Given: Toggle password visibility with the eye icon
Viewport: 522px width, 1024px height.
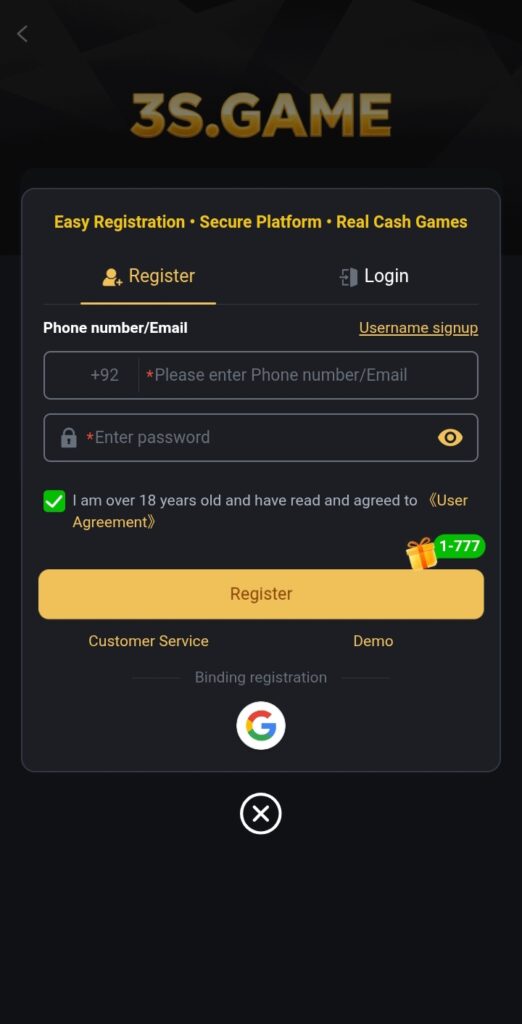Looking at the screenshot, I should [x=450, y=438].
